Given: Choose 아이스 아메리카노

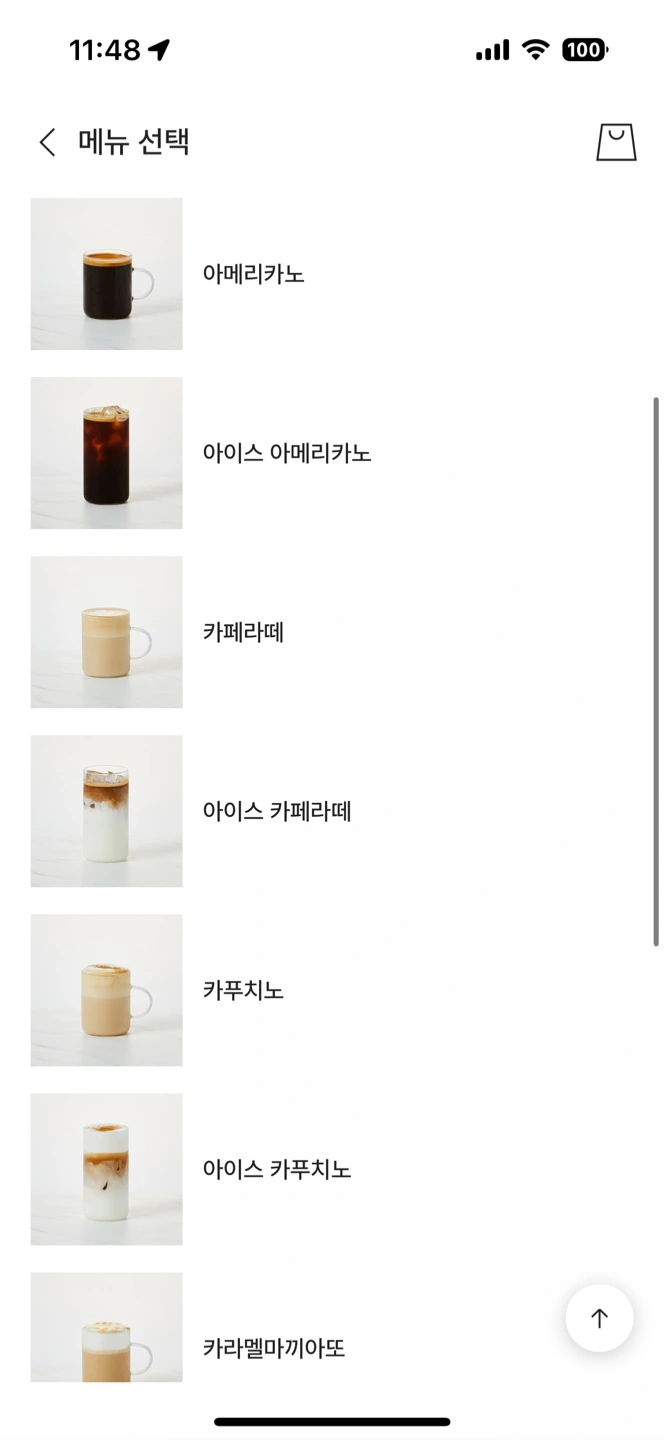Looking at the screenshot, I should 286,453.
